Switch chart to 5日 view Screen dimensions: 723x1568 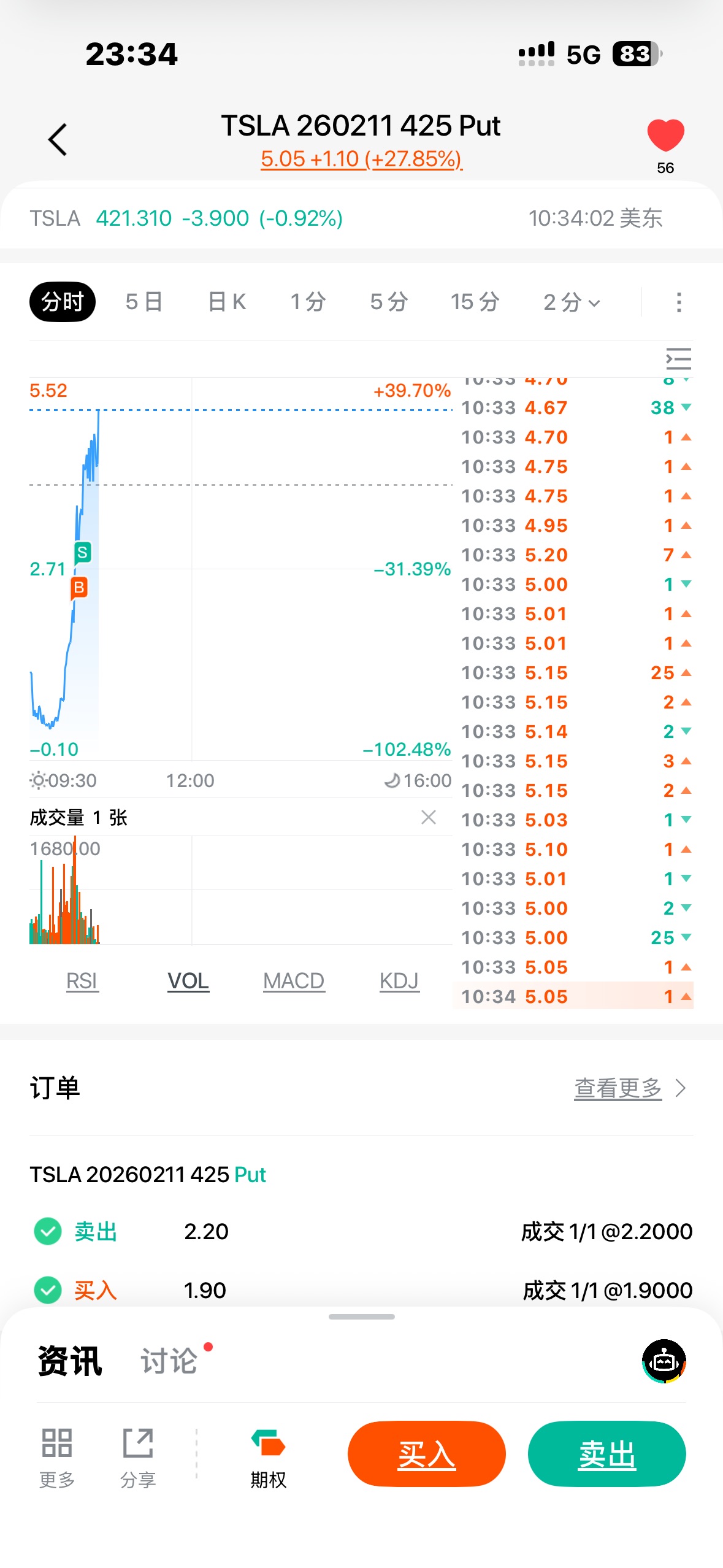tap(144, 302)
